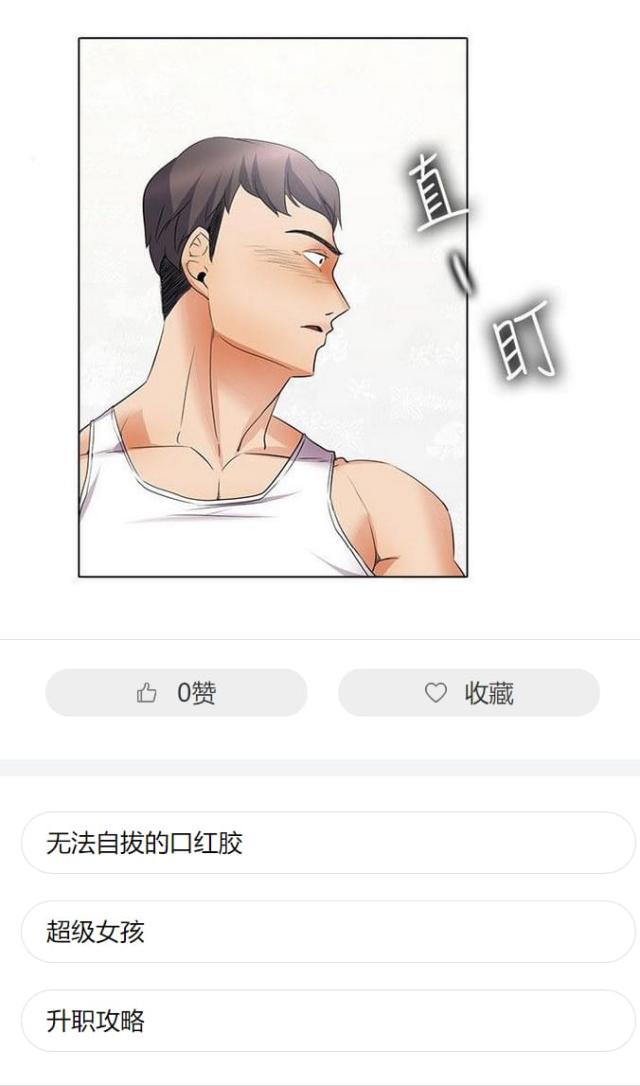Open the recommended comic 超级女孩
This screenshot has height=1086, width=640.
tap(328, 932)
